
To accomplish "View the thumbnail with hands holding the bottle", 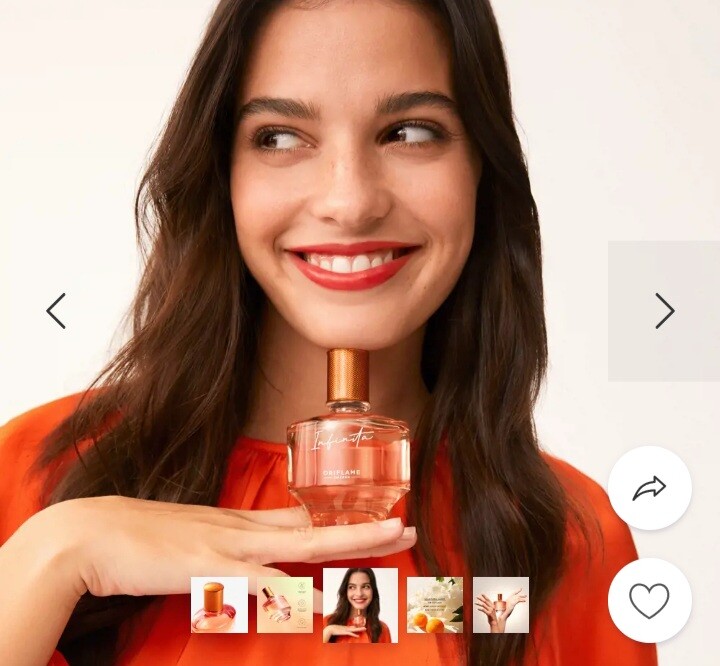I will 501,605.
